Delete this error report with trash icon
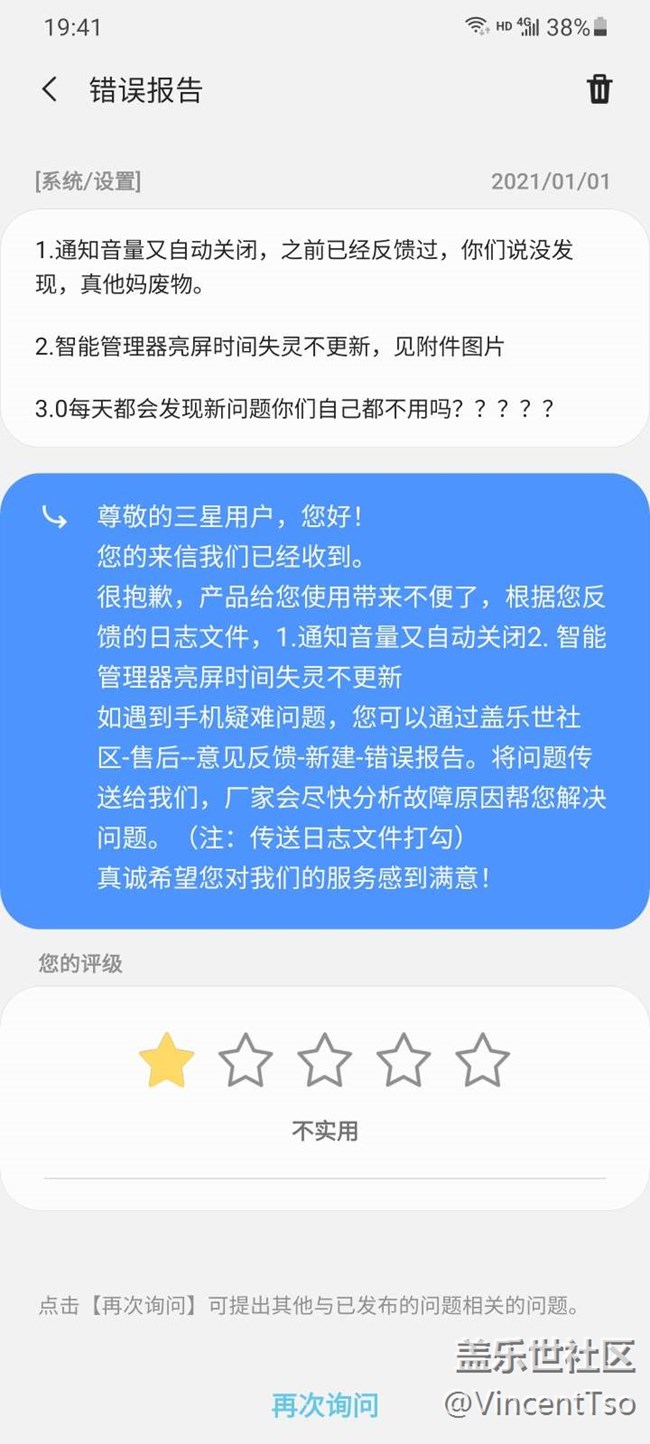650x1444 pixels. click(599, 89)
